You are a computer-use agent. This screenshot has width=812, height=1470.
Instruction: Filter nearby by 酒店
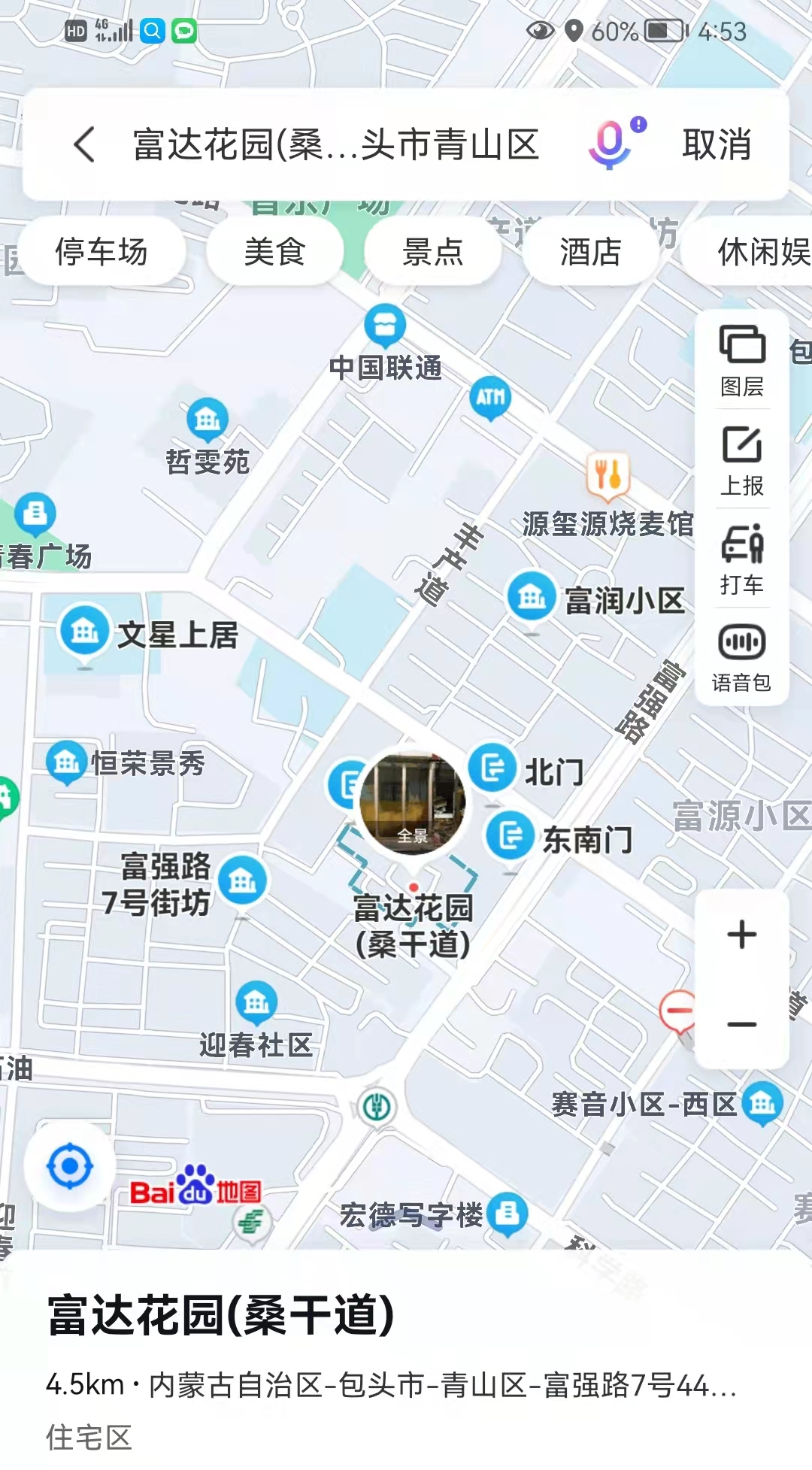590,251
